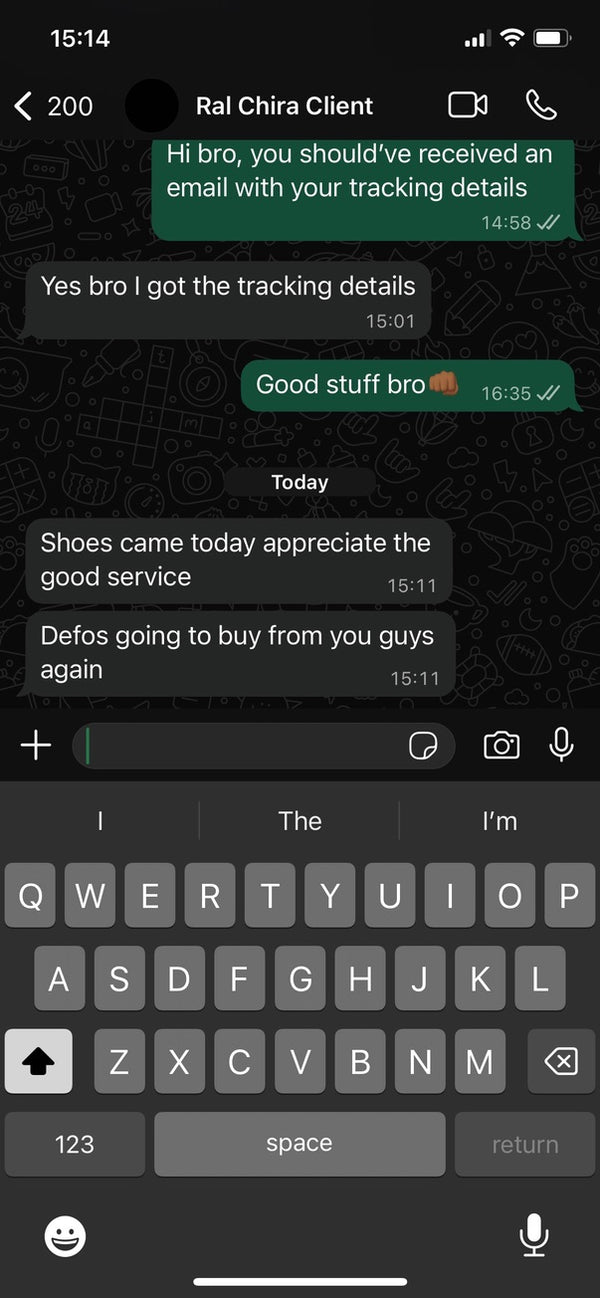The image size is (600, 1298).
Task: Start a voice call with Ral Chira Client
Action: point(541,105)
